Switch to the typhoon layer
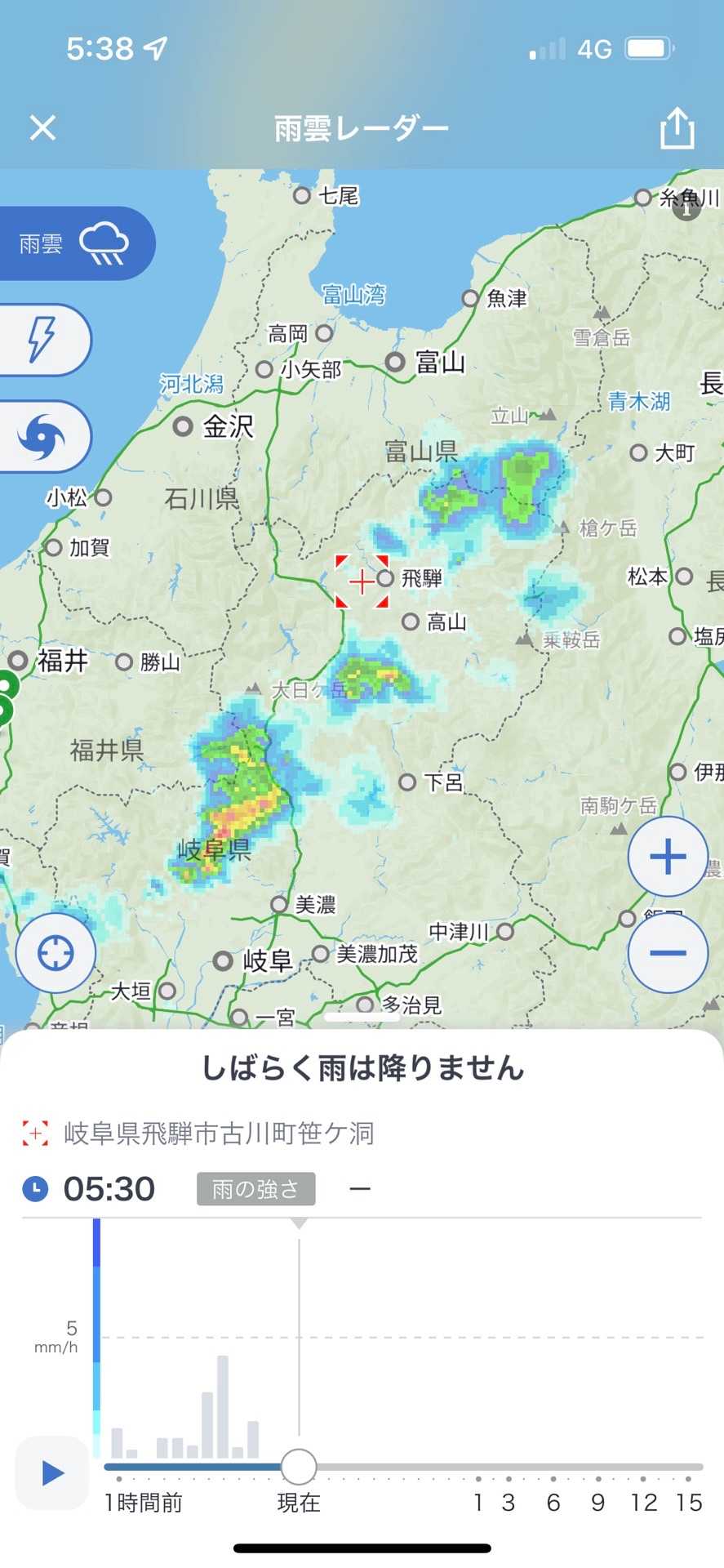 tap(42, 437)
